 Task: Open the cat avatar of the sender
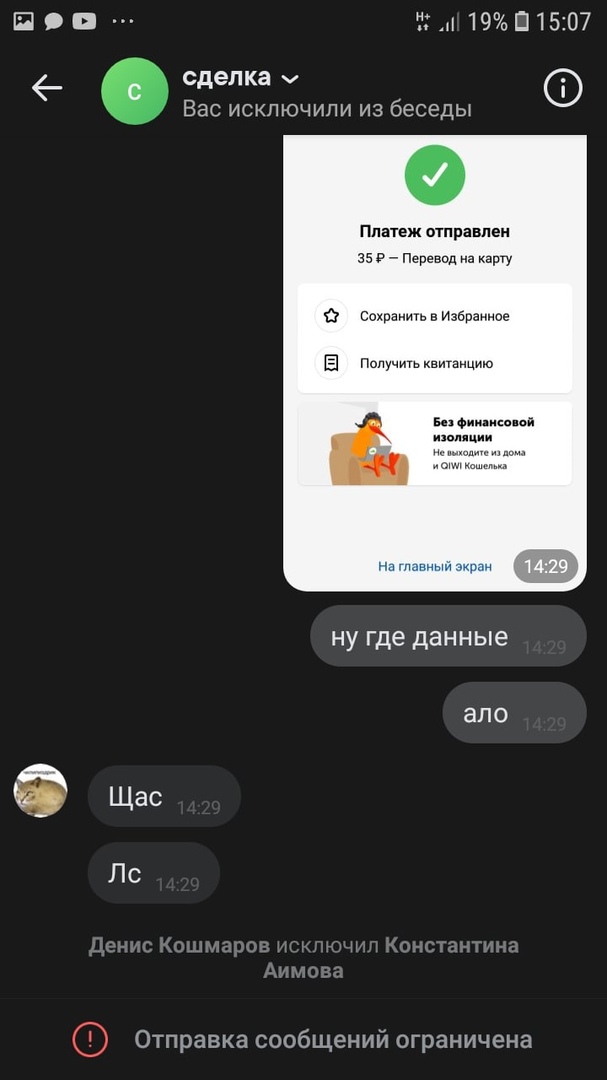tap(40, 791)
